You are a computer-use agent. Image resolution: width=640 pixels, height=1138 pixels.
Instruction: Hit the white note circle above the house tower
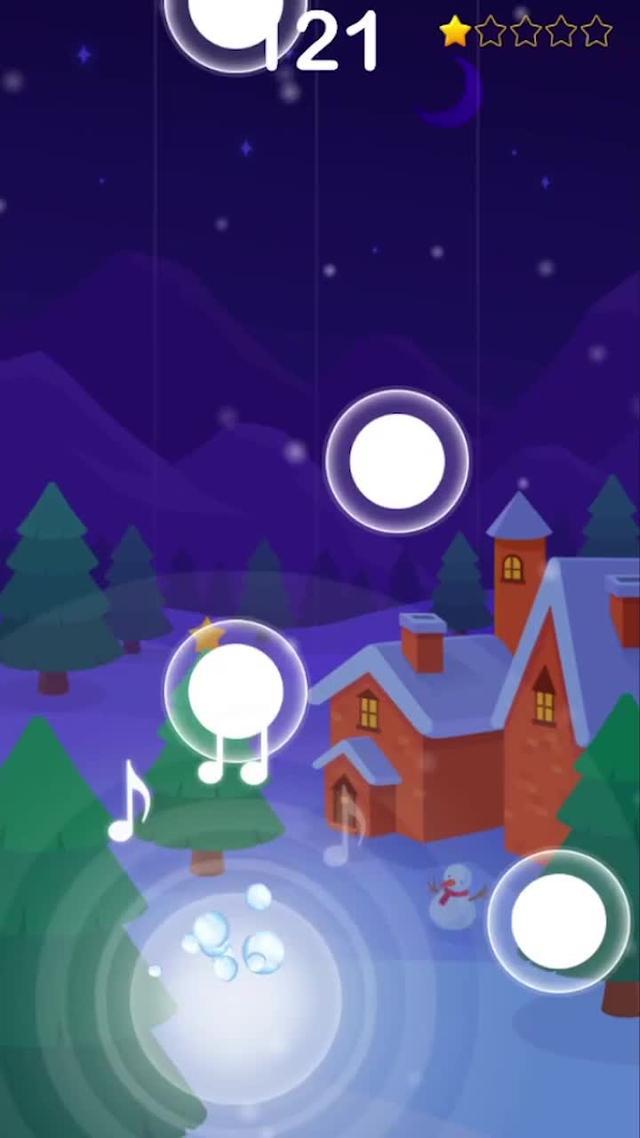pos(397,461)
